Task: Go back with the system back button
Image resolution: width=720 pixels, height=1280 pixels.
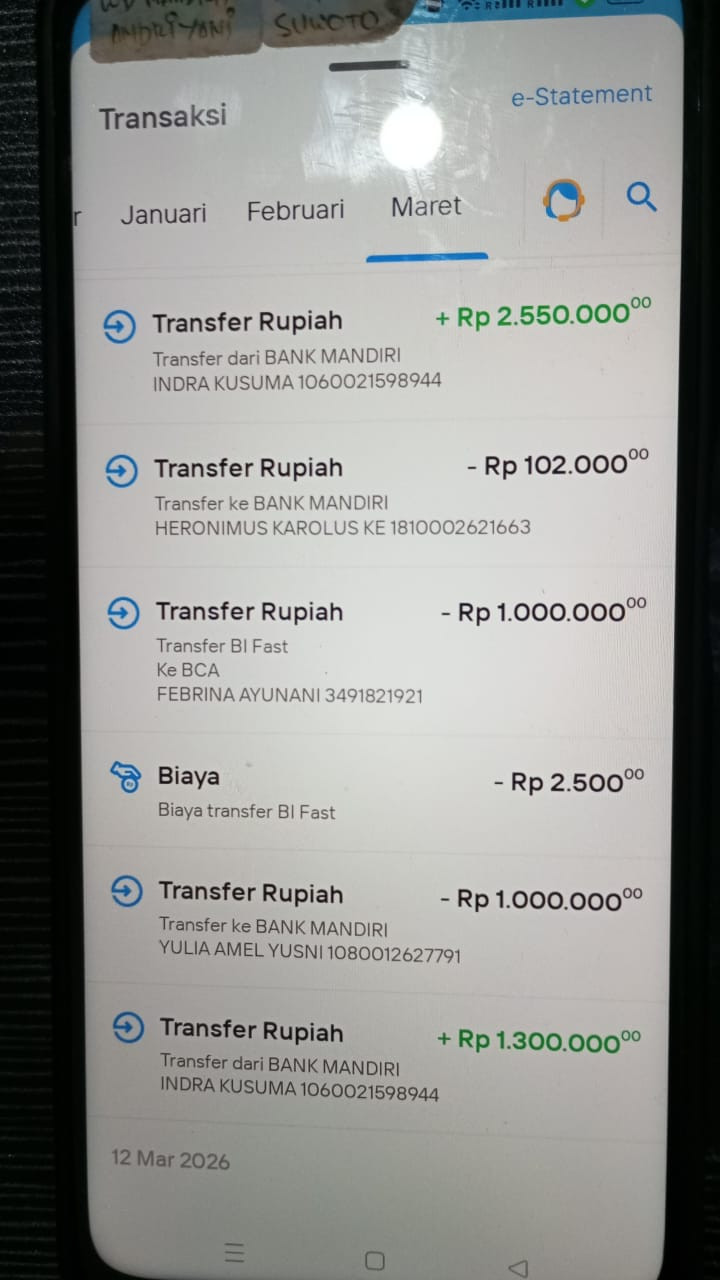Action: 517,1268
